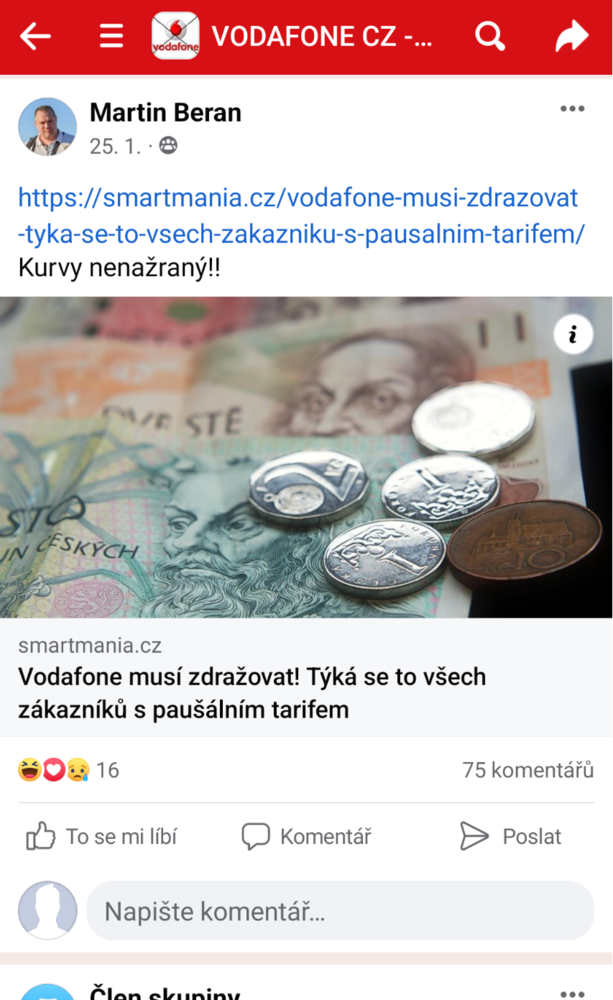613x1000 pixels.
Task: Tap the info icon on the article image
Action: pos(573,335)
